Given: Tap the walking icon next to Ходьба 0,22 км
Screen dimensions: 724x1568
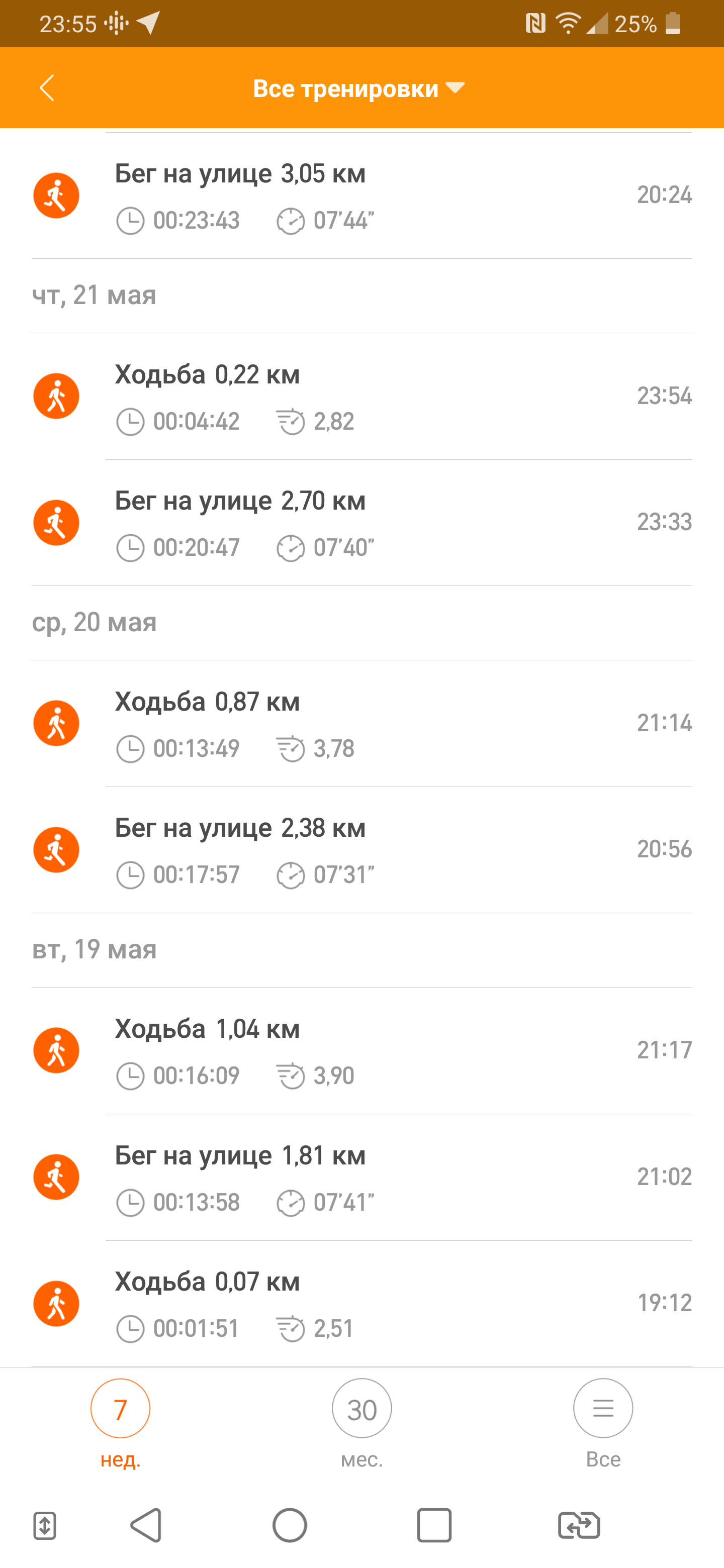Looking at the screenshot, I should [x=56, y=396].
